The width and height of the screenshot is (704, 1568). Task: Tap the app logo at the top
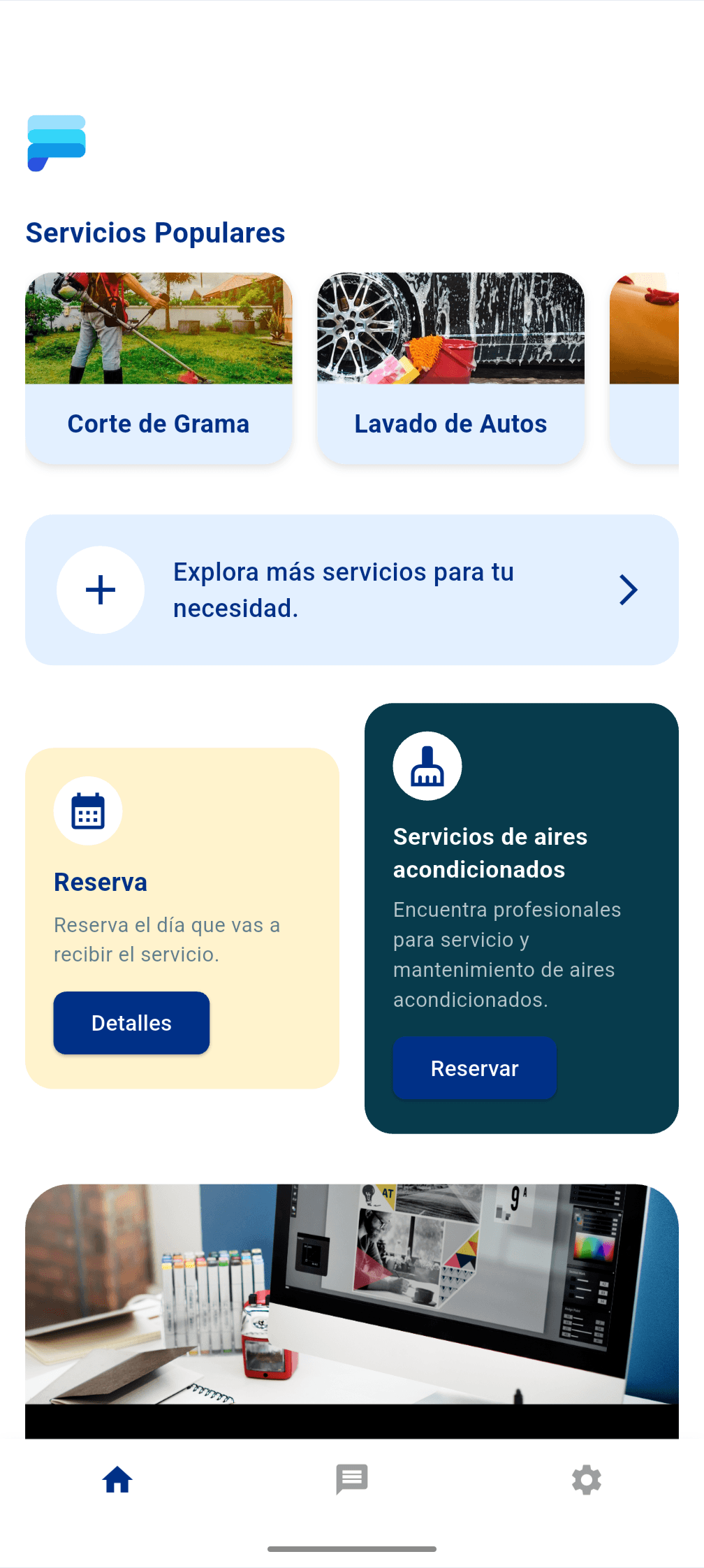(57, 143)
